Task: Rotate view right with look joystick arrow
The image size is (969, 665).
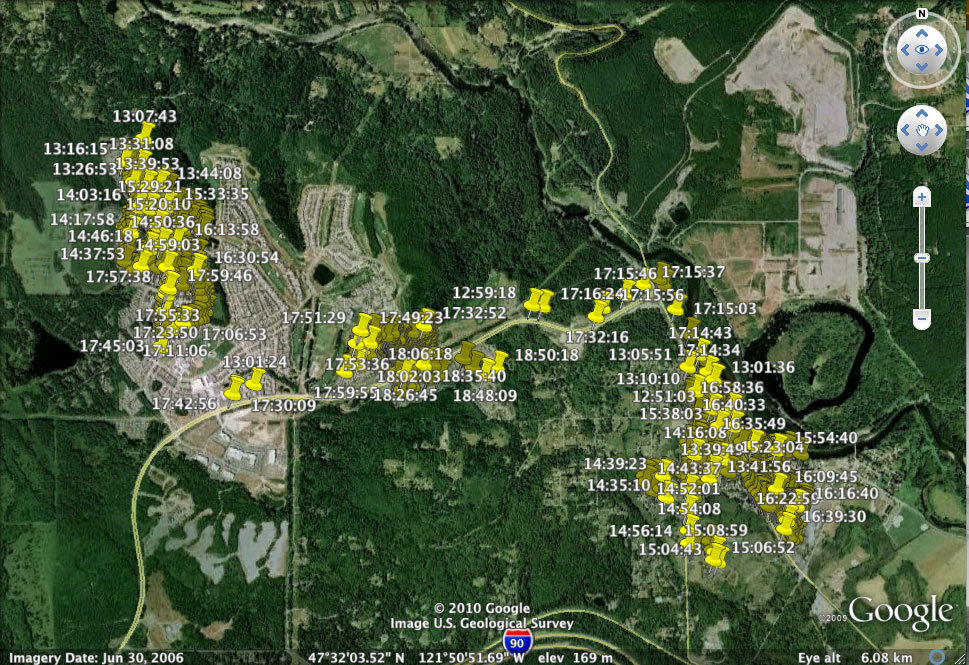Action: pyautogui.click(x=942, y=50)
